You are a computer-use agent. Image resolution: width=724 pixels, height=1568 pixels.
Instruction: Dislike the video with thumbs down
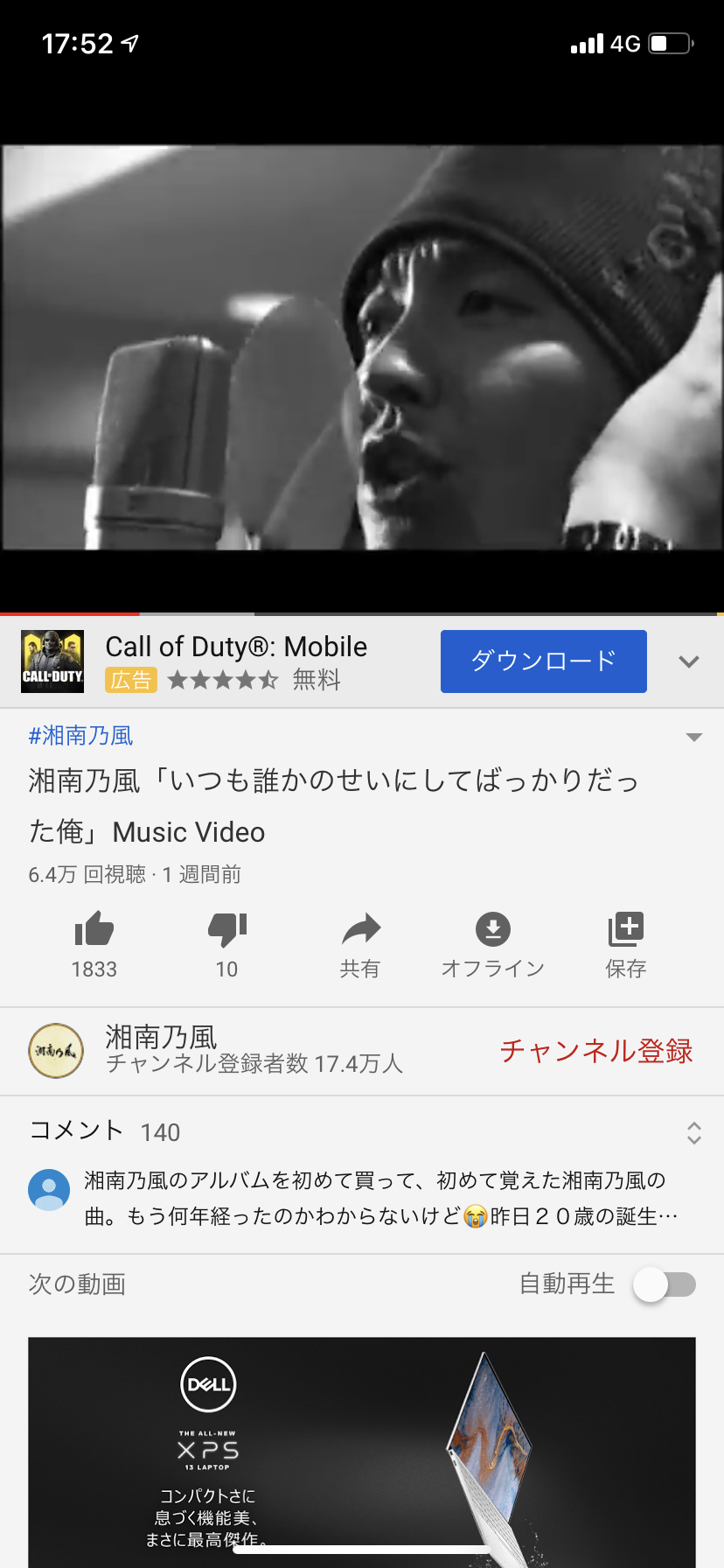point(227,945)
